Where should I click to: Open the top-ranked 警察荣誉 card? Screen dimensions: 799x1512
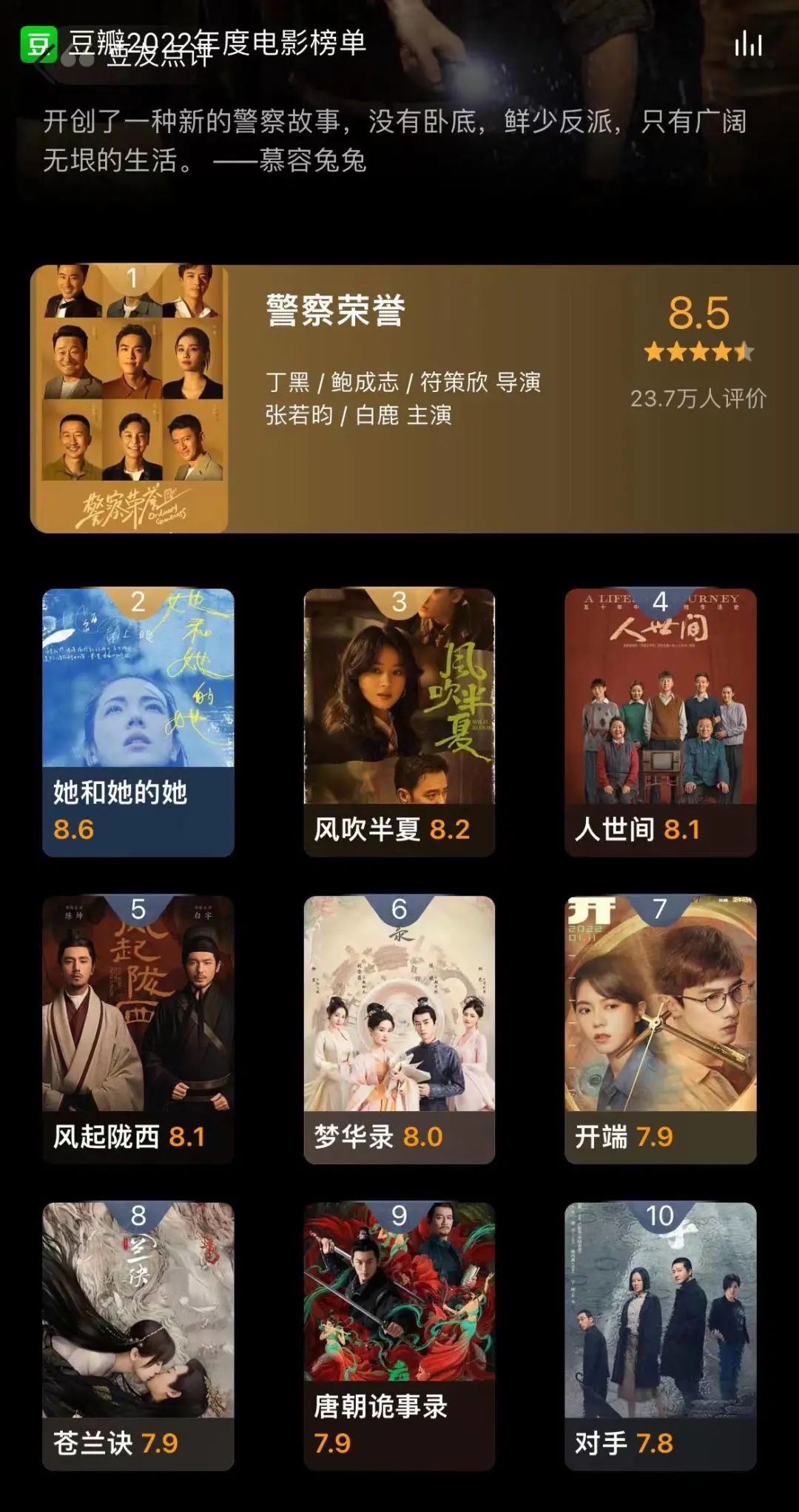(x=414, y=399)
